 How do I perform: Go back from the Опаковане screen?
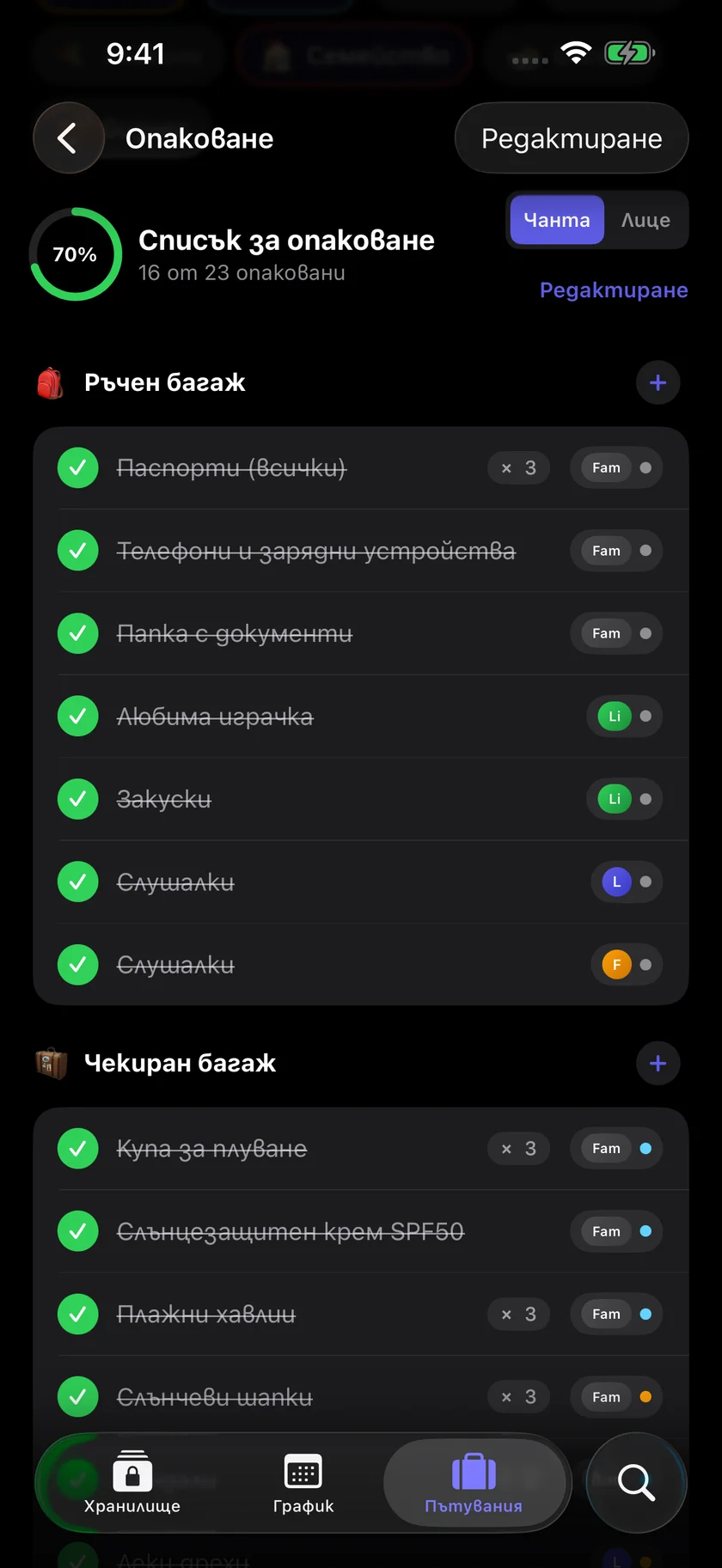(69, 138)
